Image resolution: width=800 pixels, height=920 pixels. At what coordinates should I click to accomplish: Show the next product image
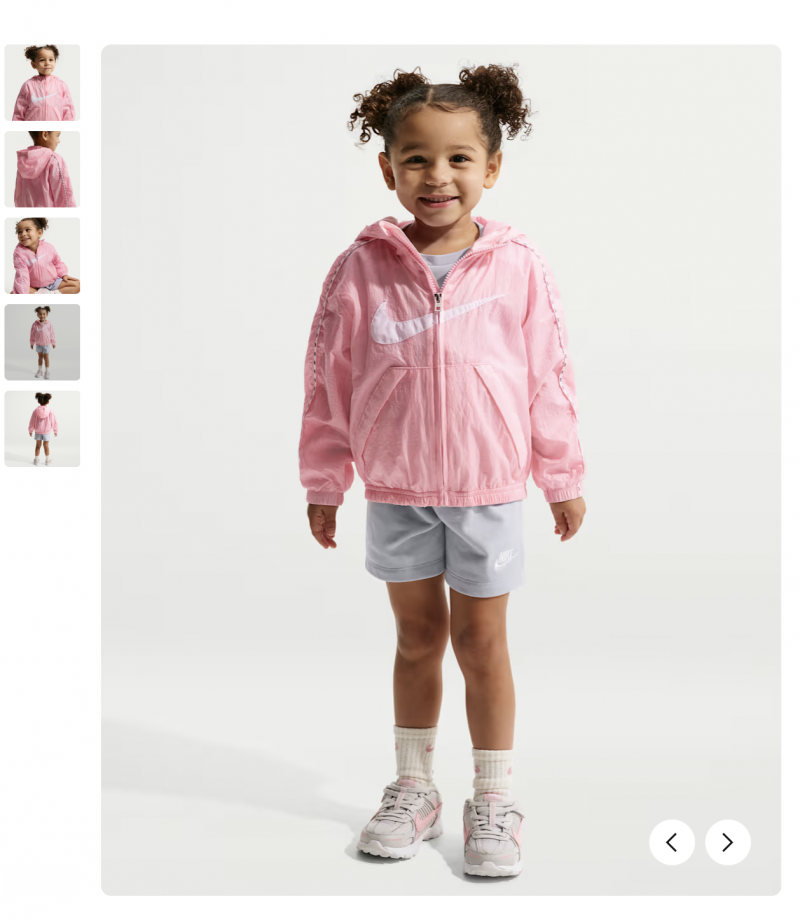(727, 842)
